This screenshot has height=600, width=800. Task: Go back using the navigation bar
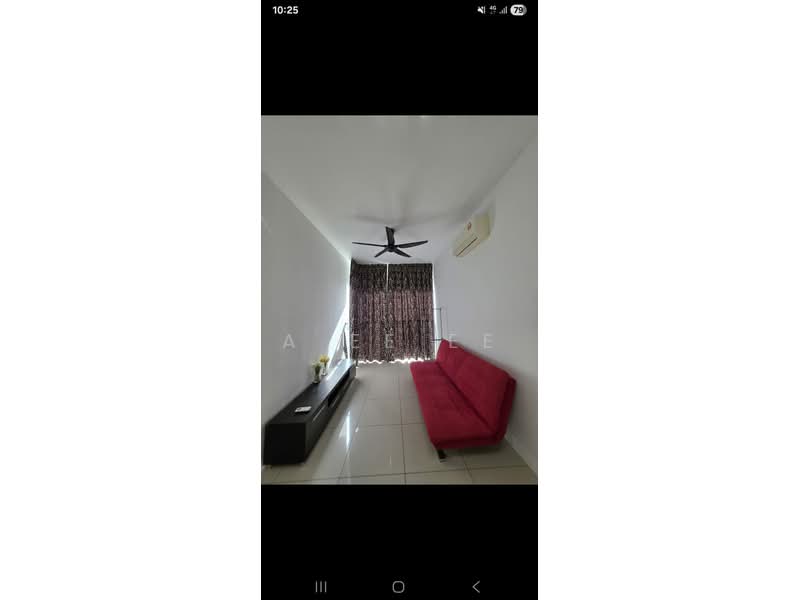click(x=476, y=587)
